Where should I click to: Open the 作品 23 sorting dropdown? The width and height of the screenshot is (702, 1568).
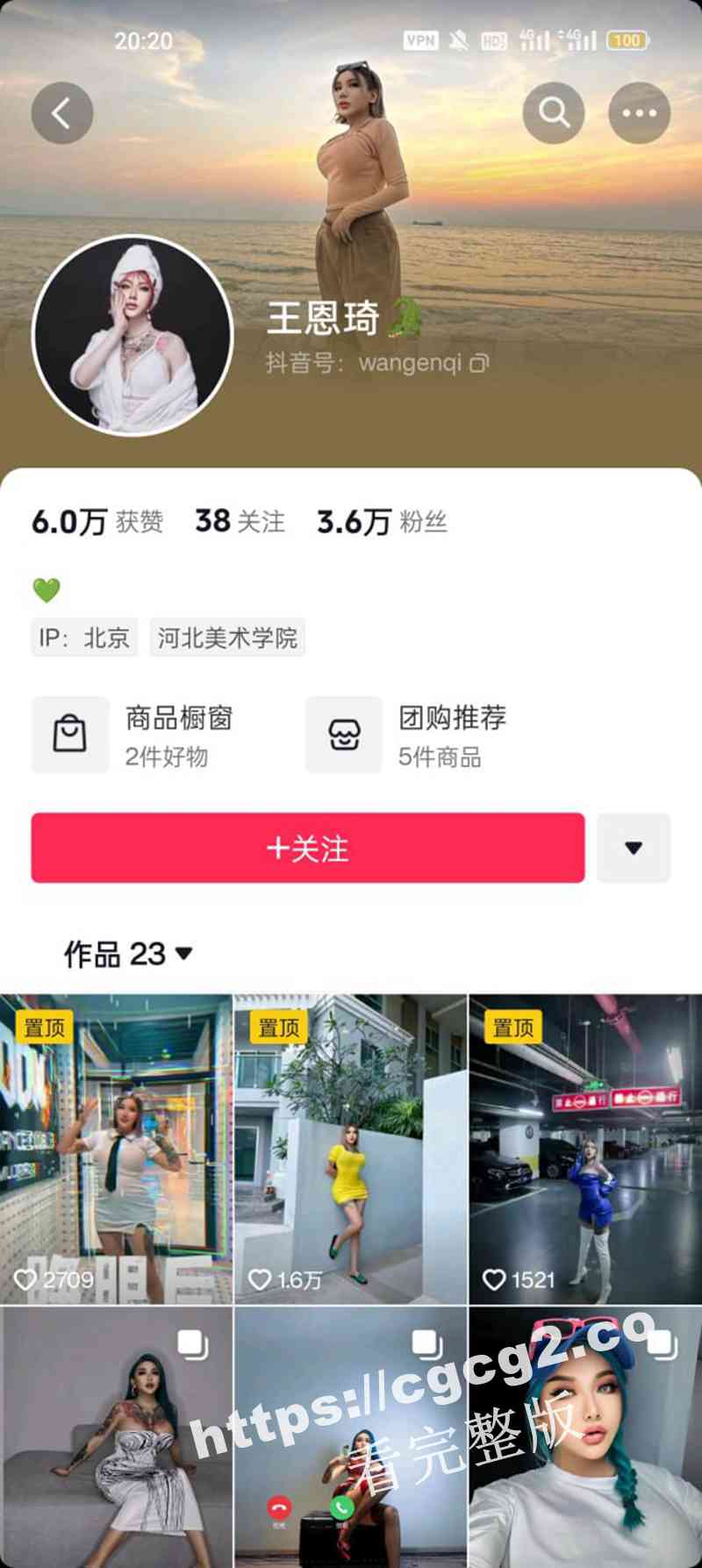[x=128, y=954]
